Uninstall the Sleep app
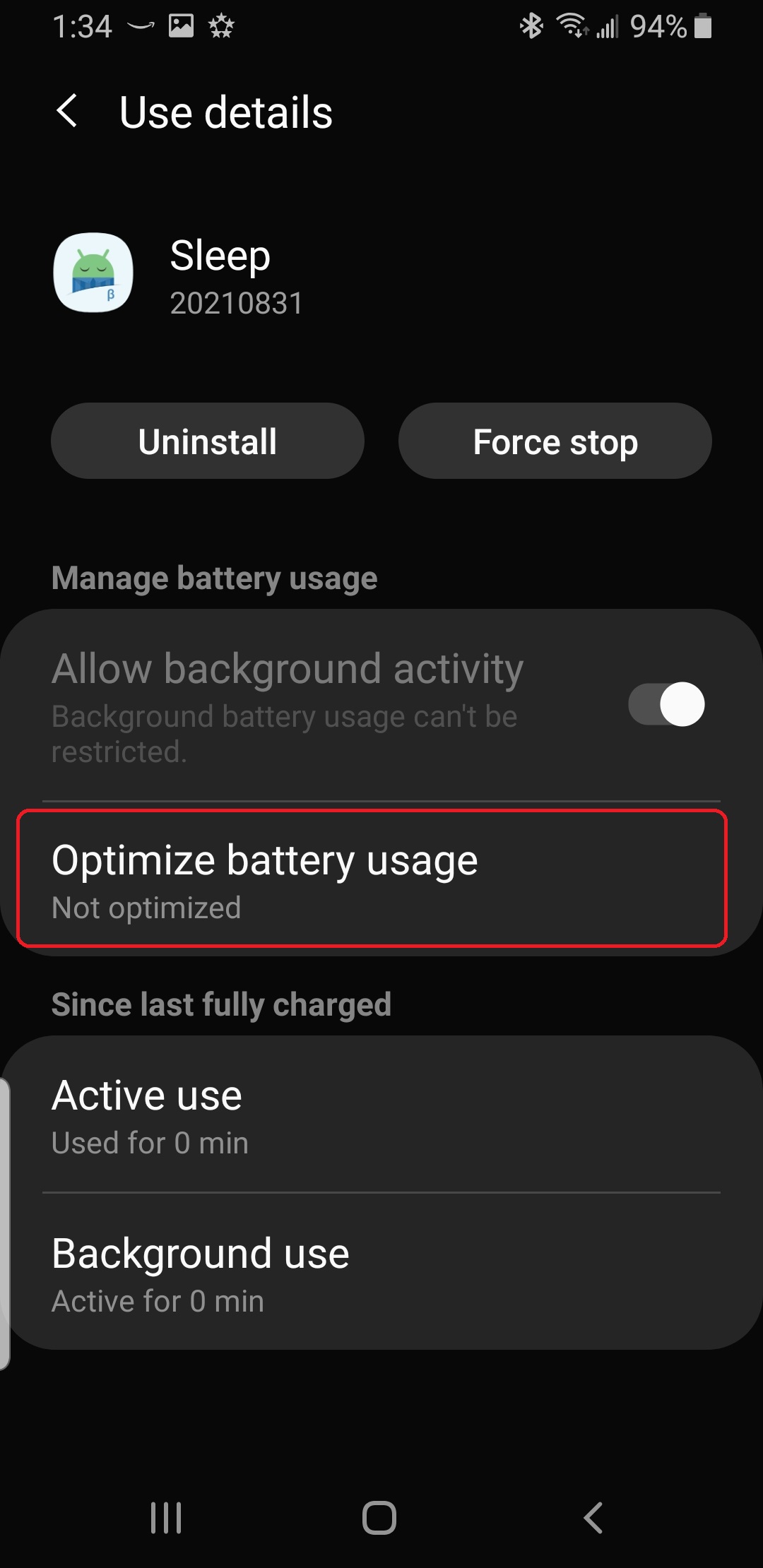This screenshot has height=1568, width=763. click(x=208, y=441)
